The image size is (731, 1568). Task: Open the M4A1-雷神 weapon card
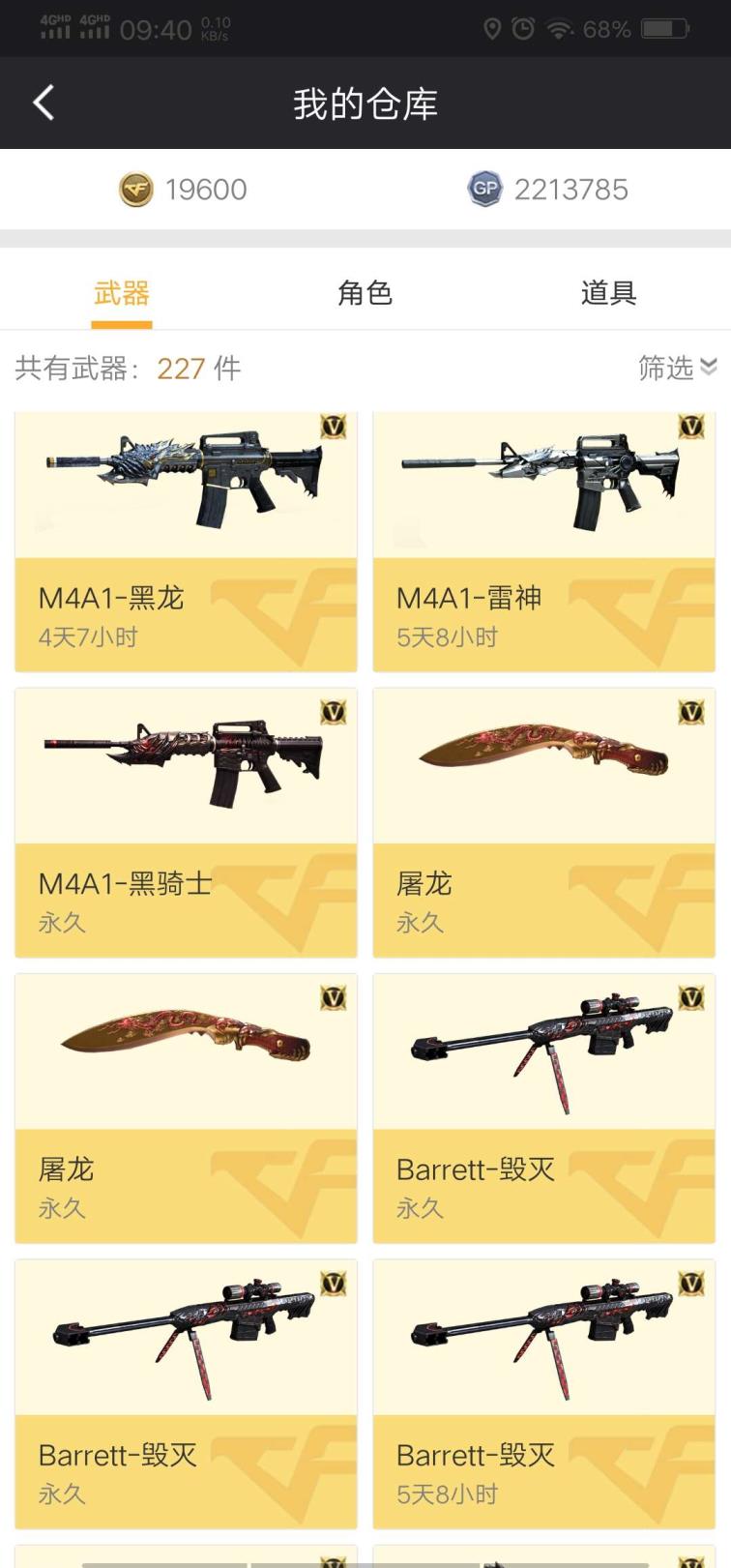tap(543, 542)
